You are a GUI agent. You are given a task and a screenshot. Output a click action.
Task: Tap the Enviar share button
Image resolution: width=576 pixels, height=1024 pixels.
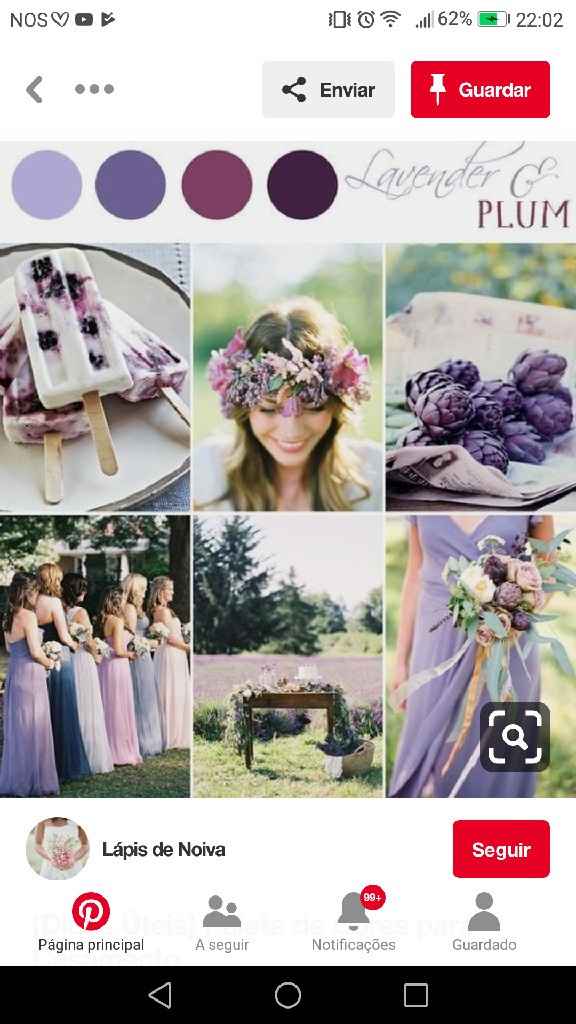[328, 89]
